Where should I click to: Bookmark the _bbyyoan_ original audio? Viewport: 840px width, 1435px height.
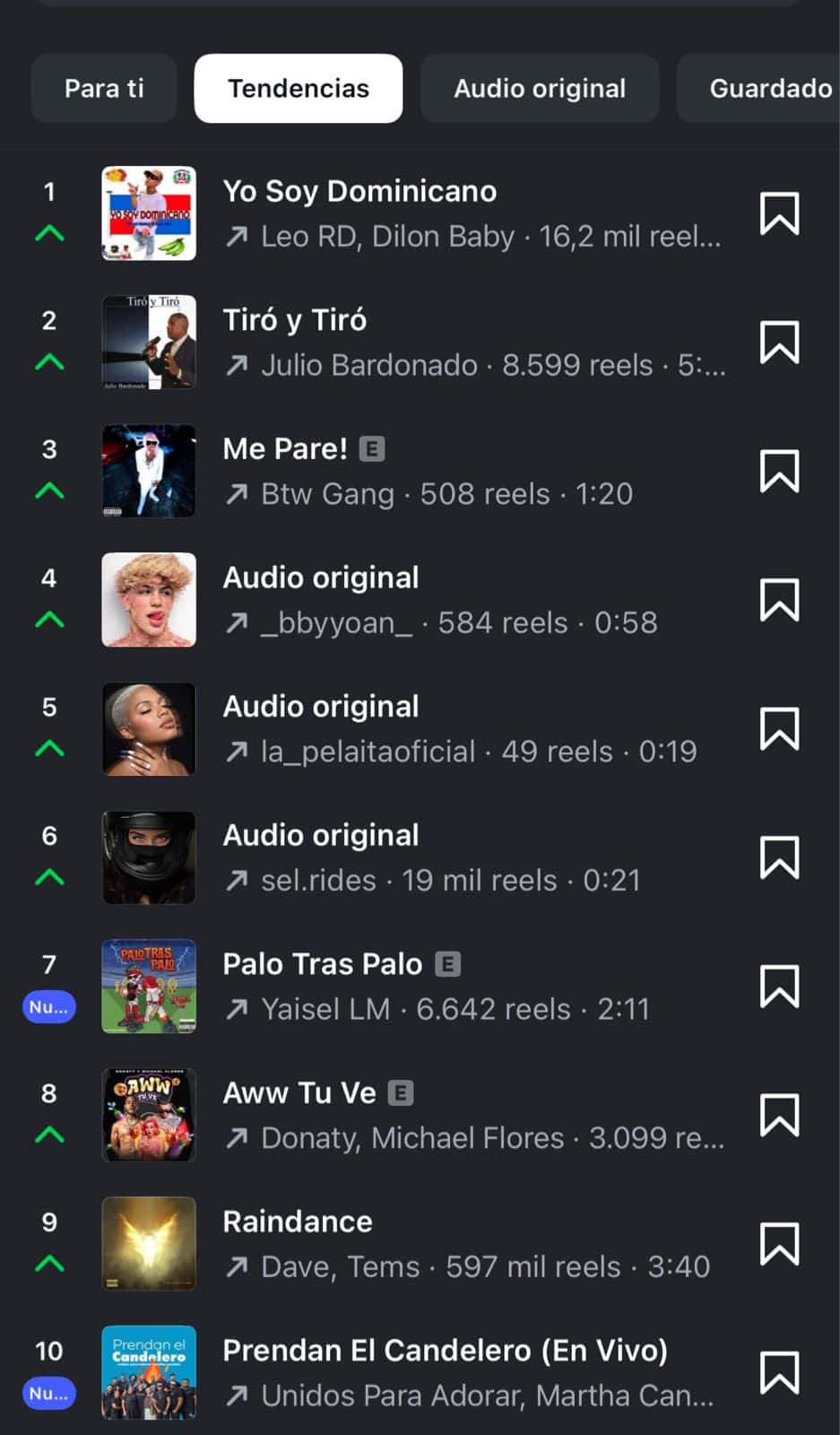[779, 600]
